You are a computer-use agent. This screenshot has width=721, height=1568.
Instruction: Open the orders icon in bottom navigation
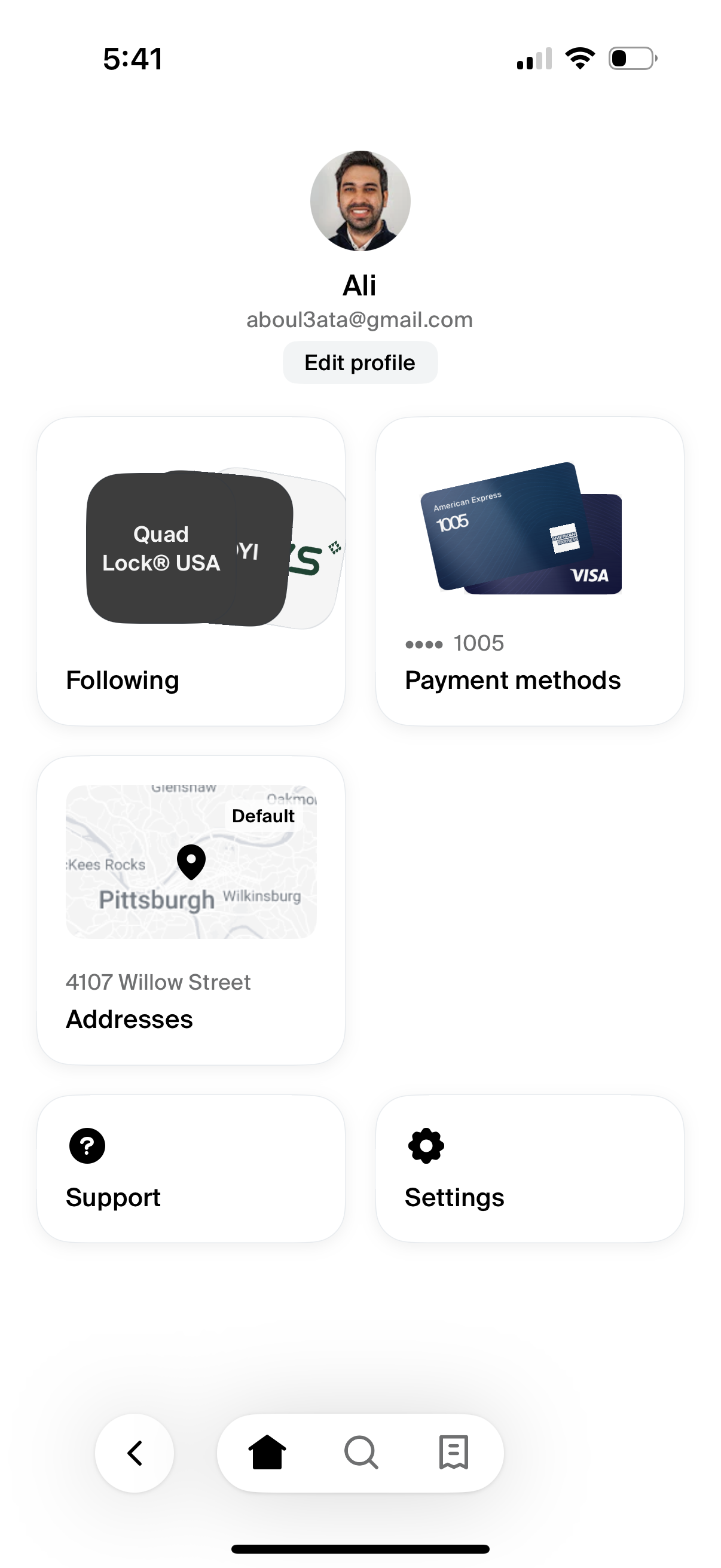[453, 1453]
